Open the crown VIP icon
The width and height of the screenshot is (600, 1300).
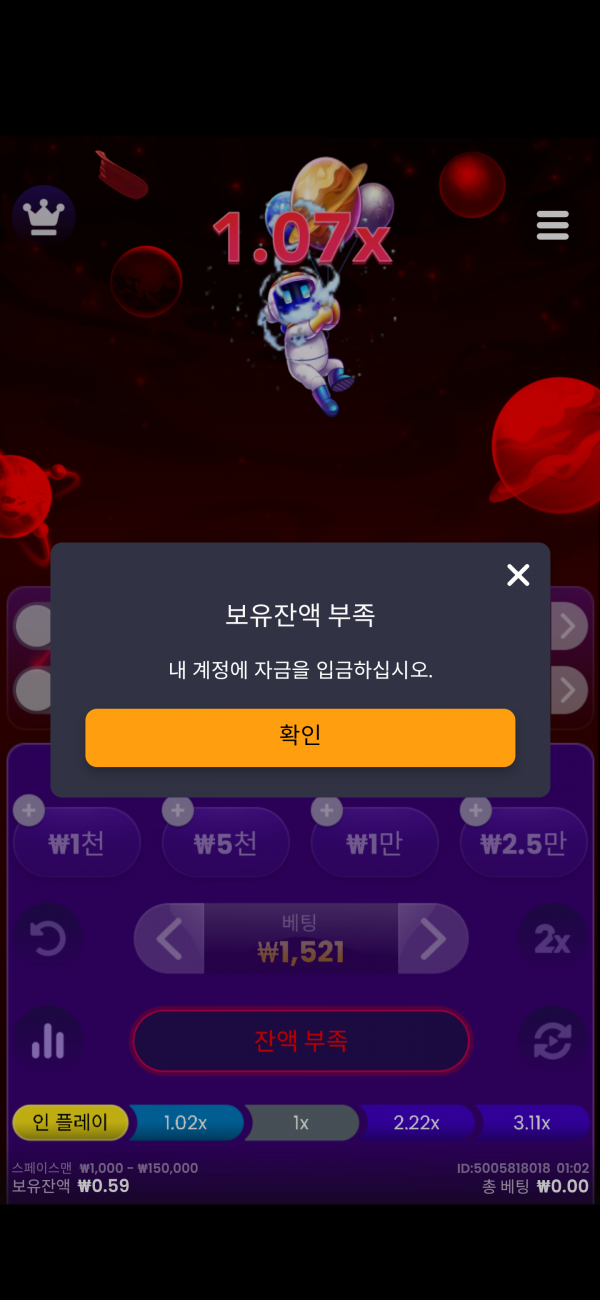(x=44, y=217)
